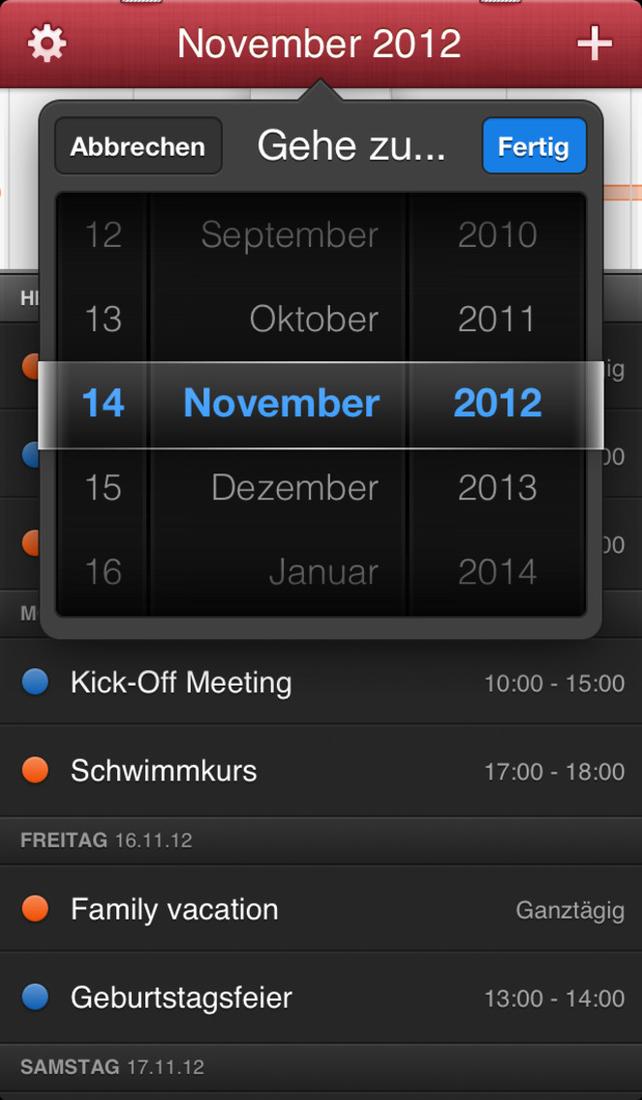Pick day 15 in the day wheel

click(x=103, y=487)
